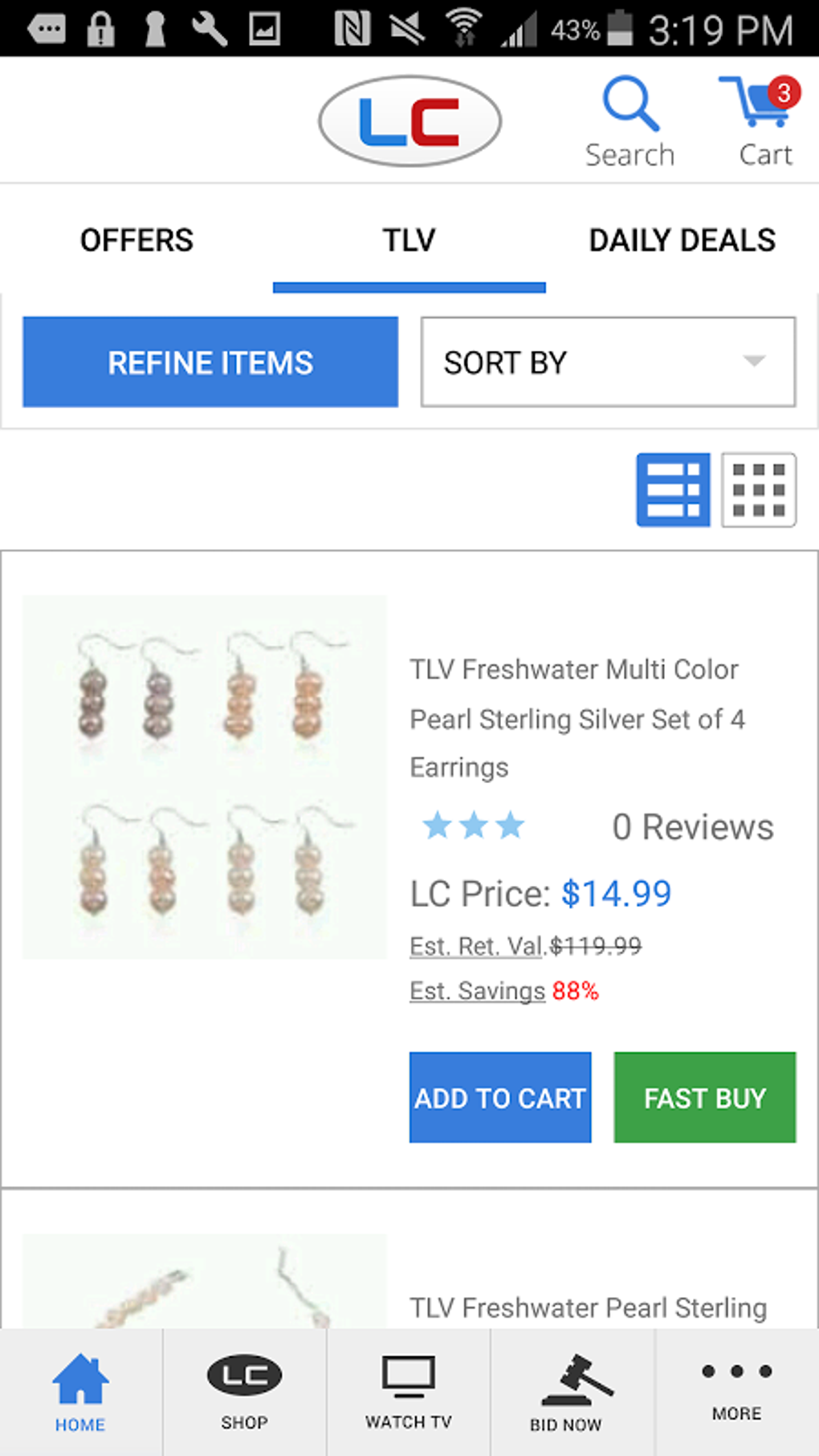Open the More options menu
Screen dimensions: 819x1456
point(735,1391)
